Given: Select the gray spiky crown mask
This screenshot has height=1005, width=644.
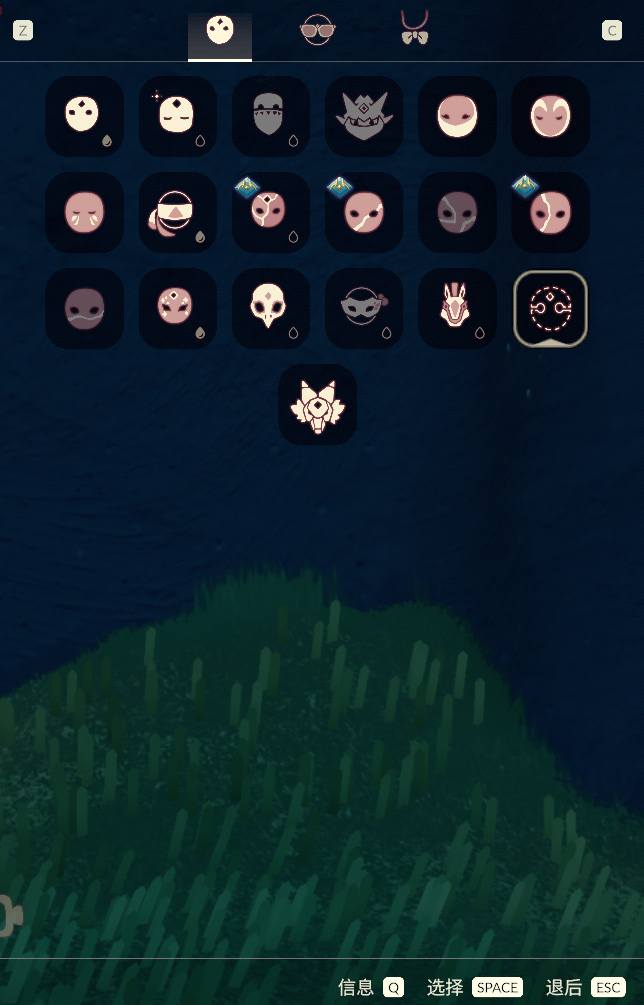Looking at the screenshot, I should coord(364,116).
